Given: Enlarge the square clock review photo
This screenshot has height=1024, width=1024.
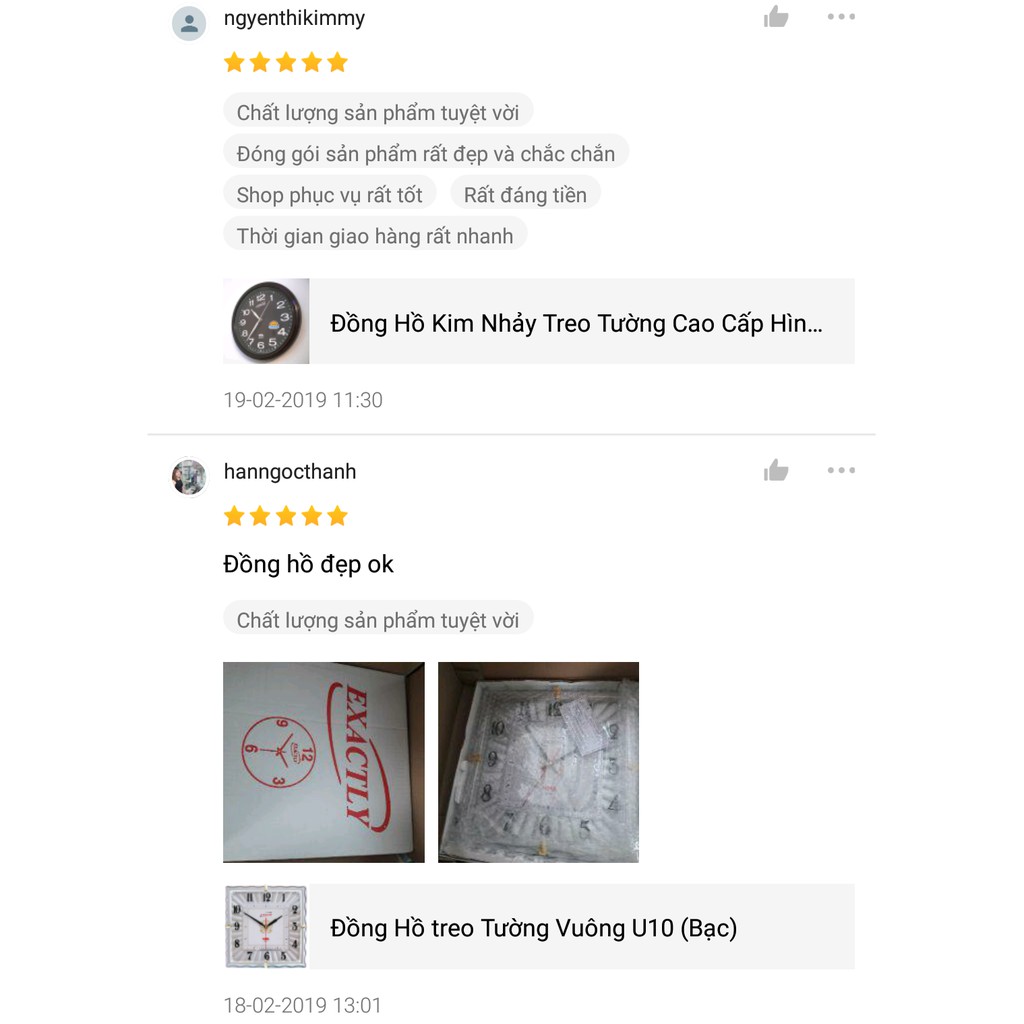Looking at the screenshot, I should [x=539, y=762].
